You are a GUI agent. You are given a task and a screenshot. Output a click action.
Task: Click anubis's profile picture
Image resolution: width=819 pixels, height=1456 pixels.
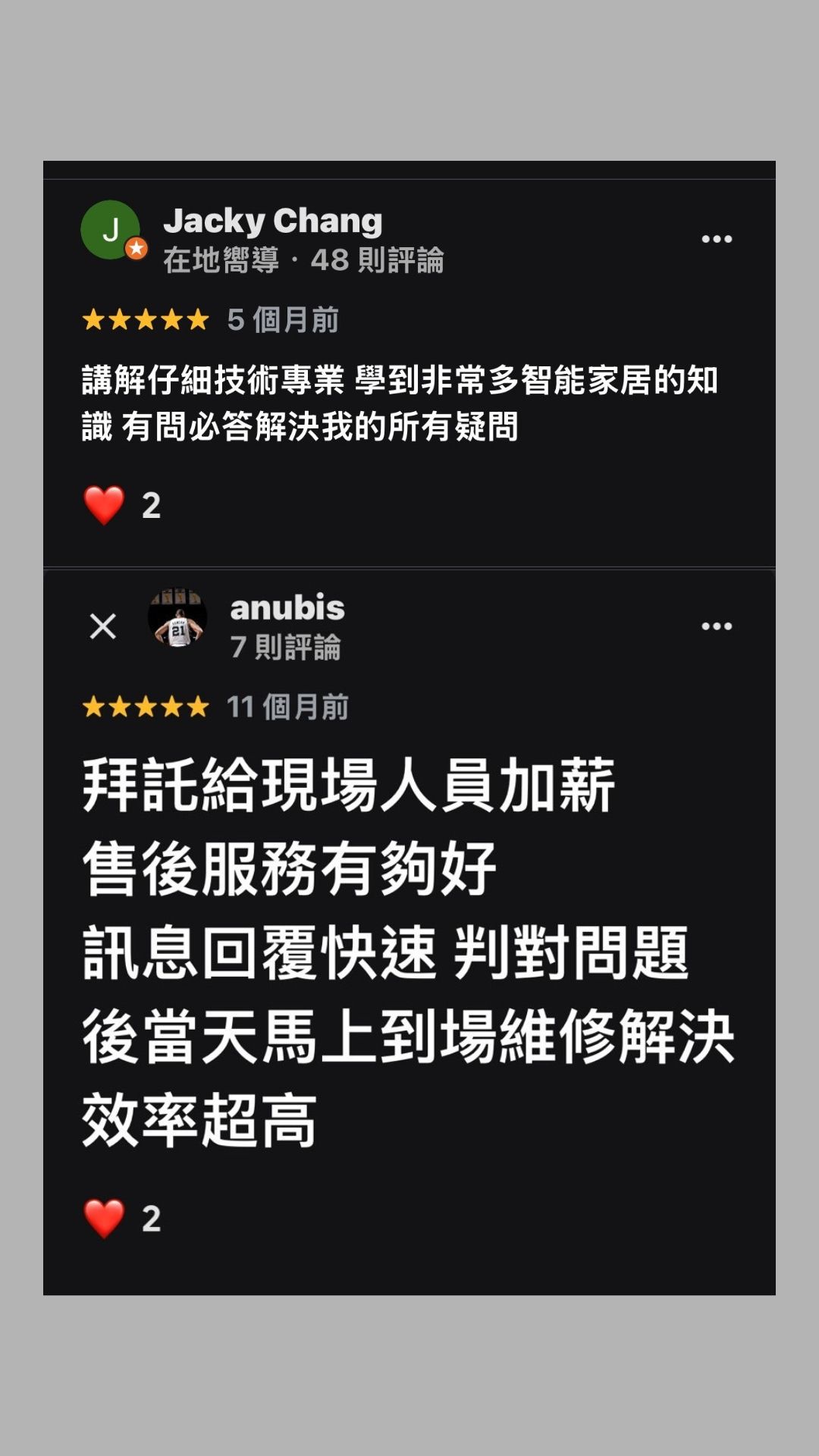click(177, 618)
